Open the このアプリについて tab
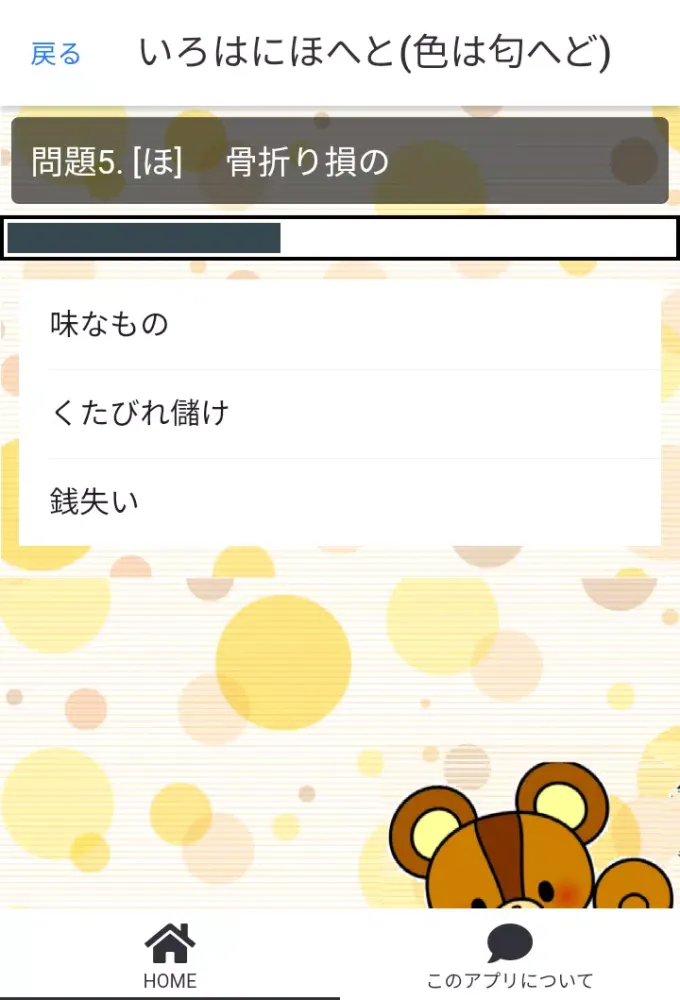This screenshot has width=680, height=1000. 510,956
